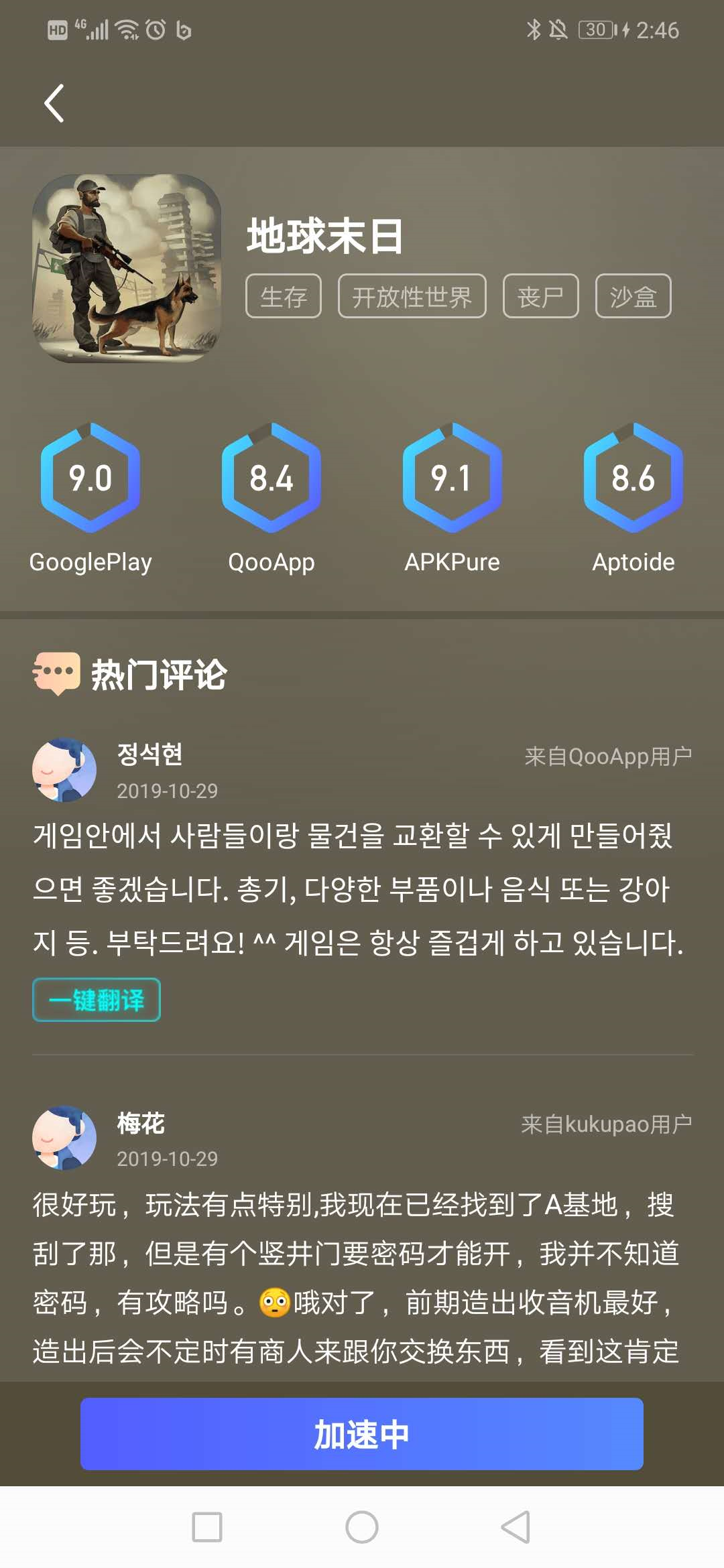Select the 丧尸 tag chip
The height and width of the screenshot is (1568, 724).
tap(540, 296)
